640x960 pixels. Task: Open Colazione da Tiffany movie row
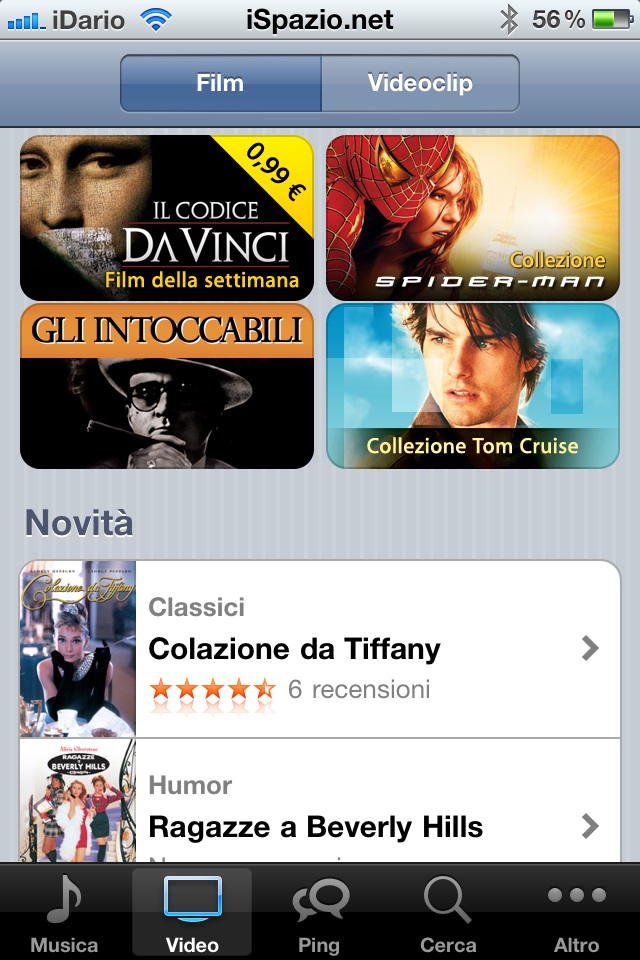pyautogui.click(x=320, y=649)
